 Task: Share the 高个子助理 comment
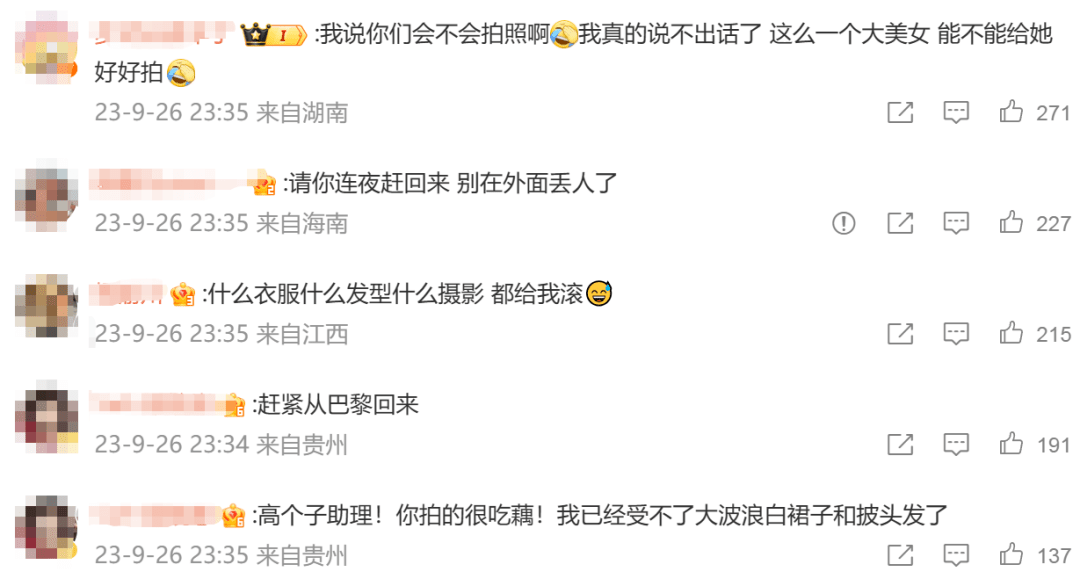(x=900, y=555)
